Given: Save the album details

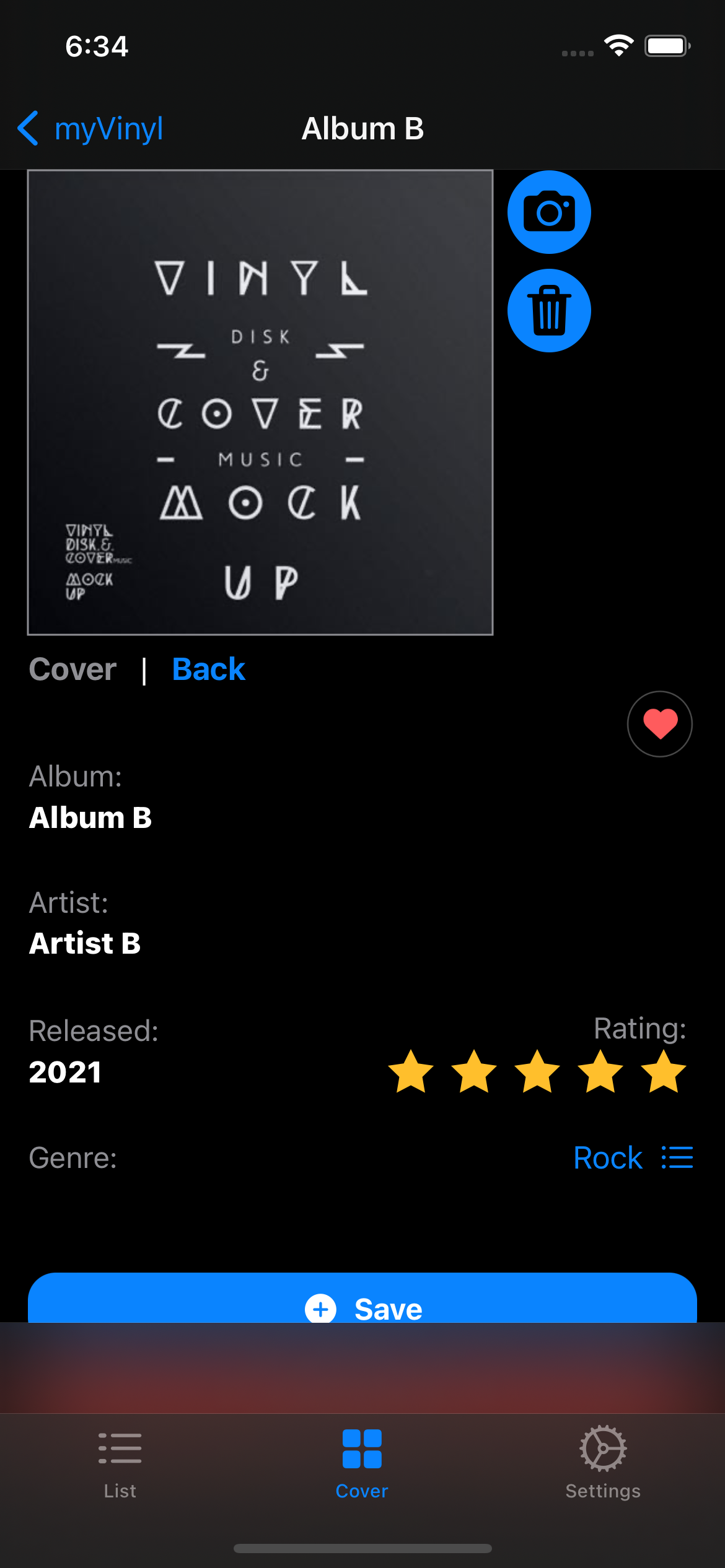Looking at the screenshot, I should (x=362, y=1302).
